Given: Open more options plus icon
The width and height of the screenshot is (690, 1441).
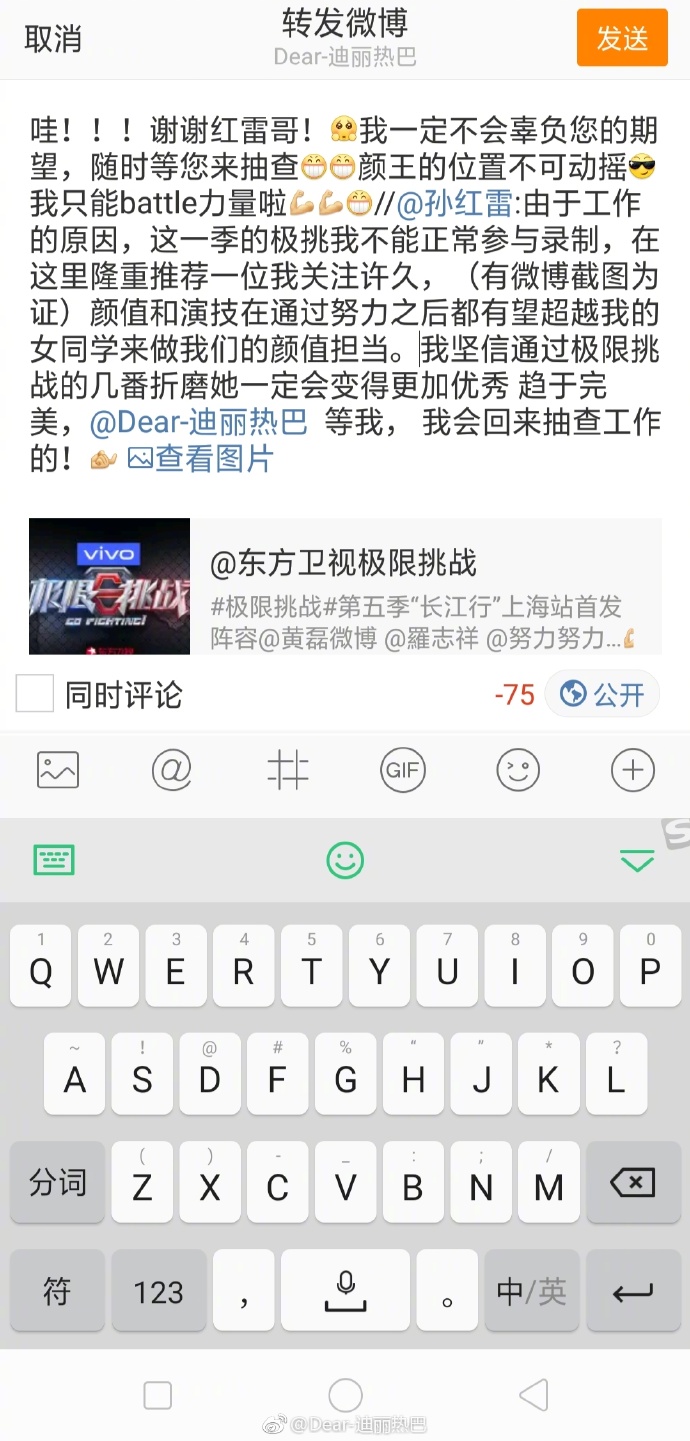Looking at the screenshot, I should click(632, 770).
